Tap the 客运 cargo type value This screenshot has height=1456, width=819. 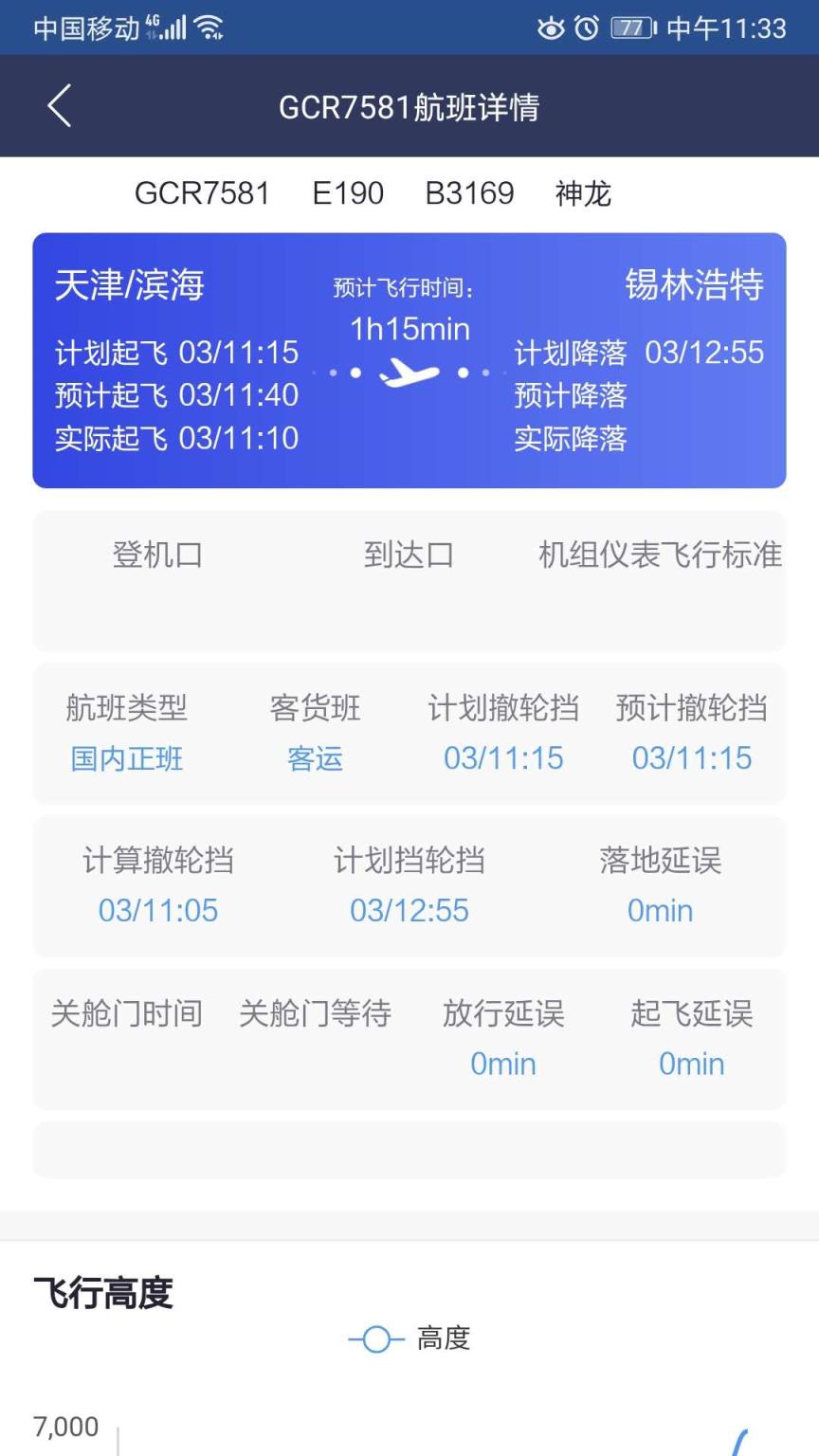[x=314, y=759]
